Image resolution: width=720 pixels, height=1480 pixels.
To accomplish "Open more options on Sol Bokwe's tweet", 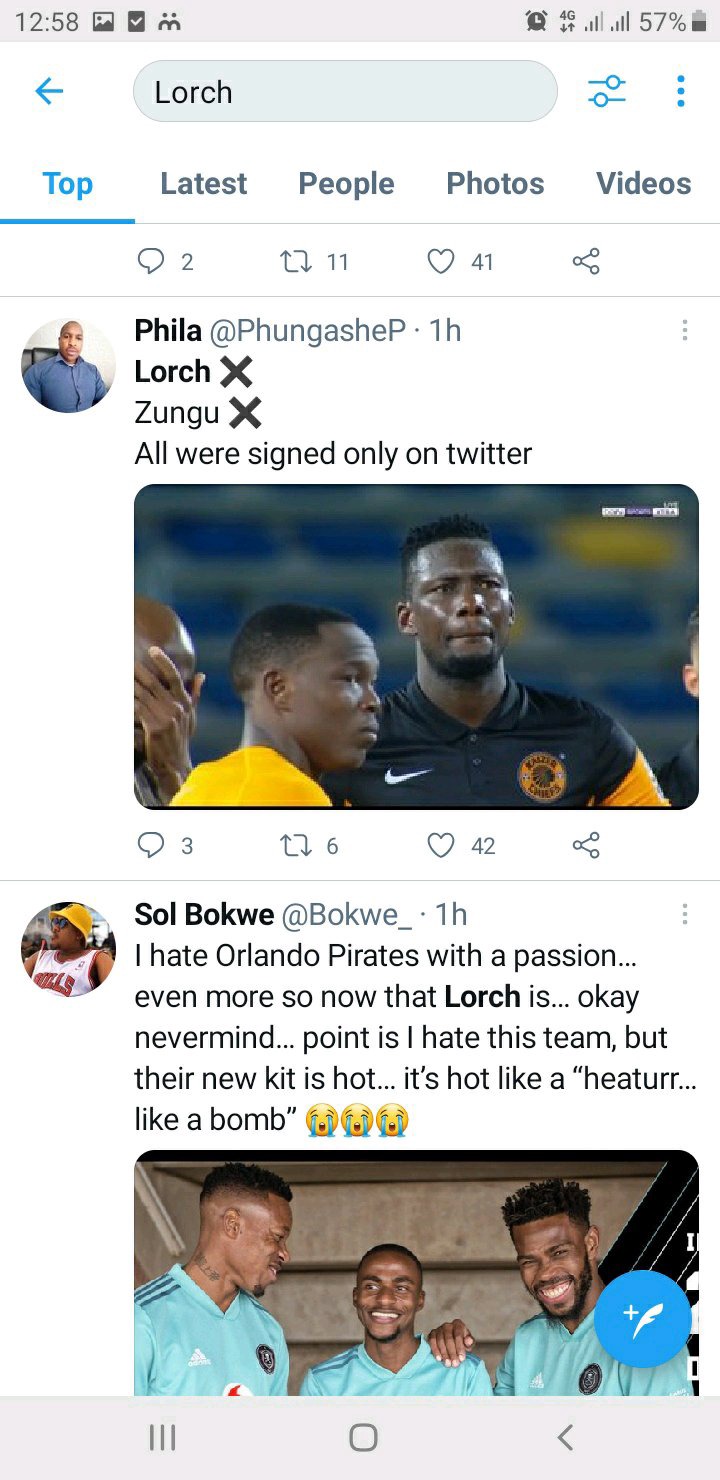I will (x=685, y=914).
